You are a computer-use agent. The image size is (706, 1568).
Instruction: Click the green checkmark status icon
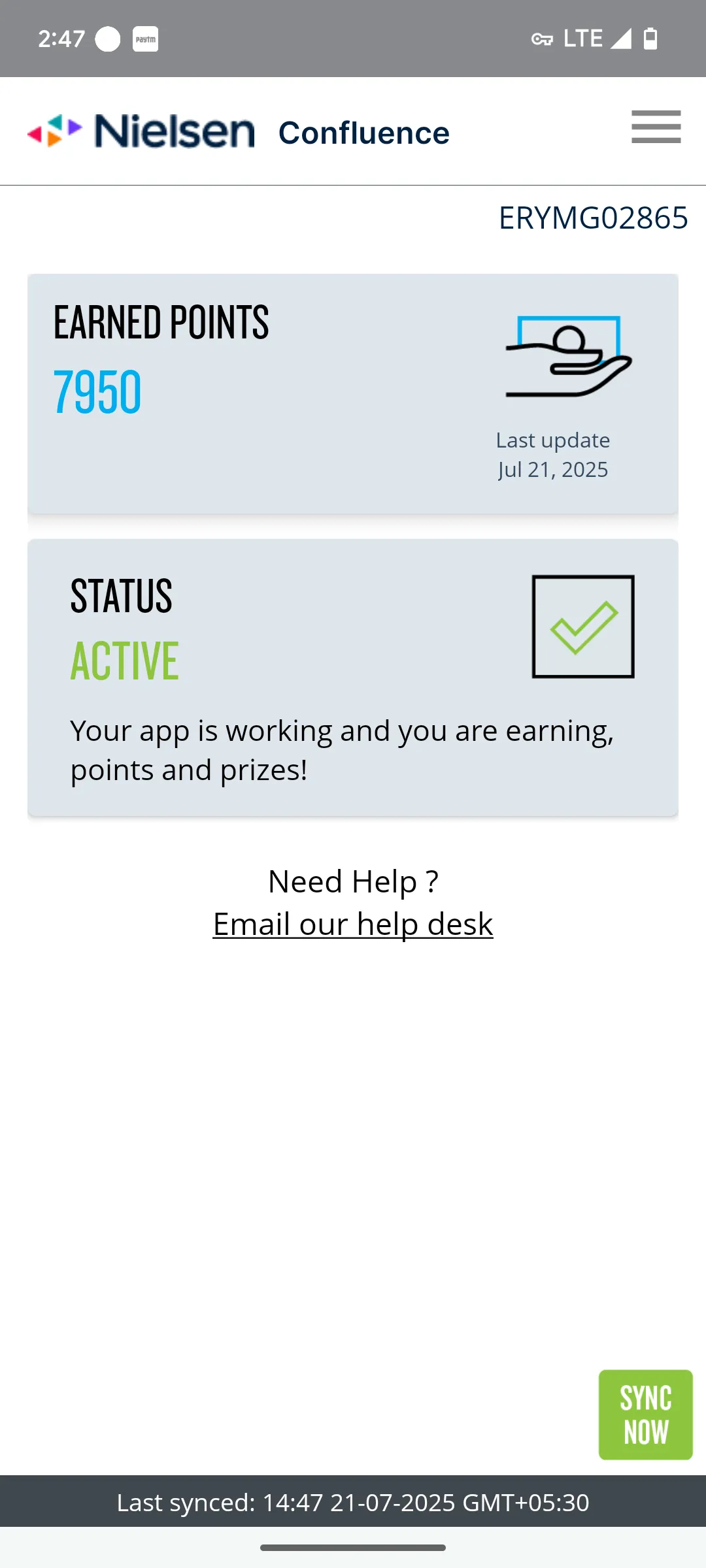click(583, 626)
